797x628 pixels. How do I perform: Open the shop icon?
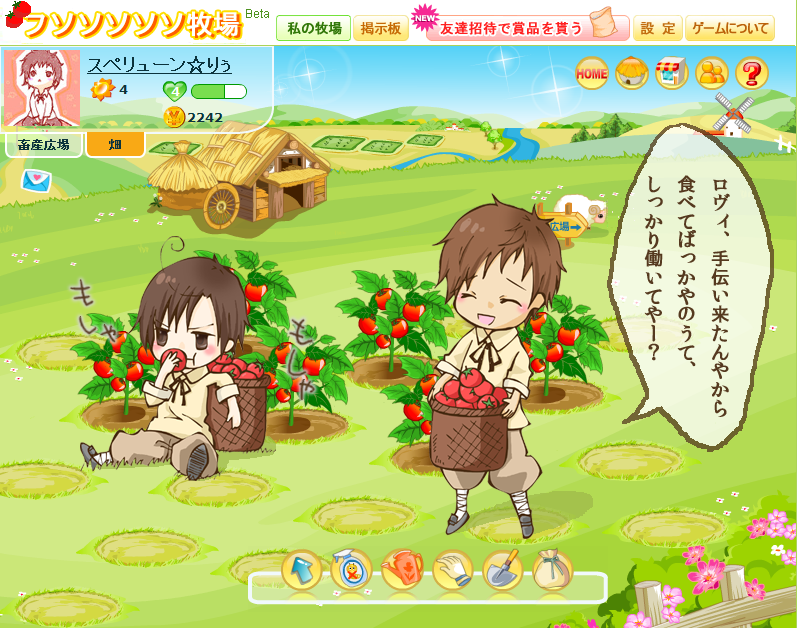671,73
